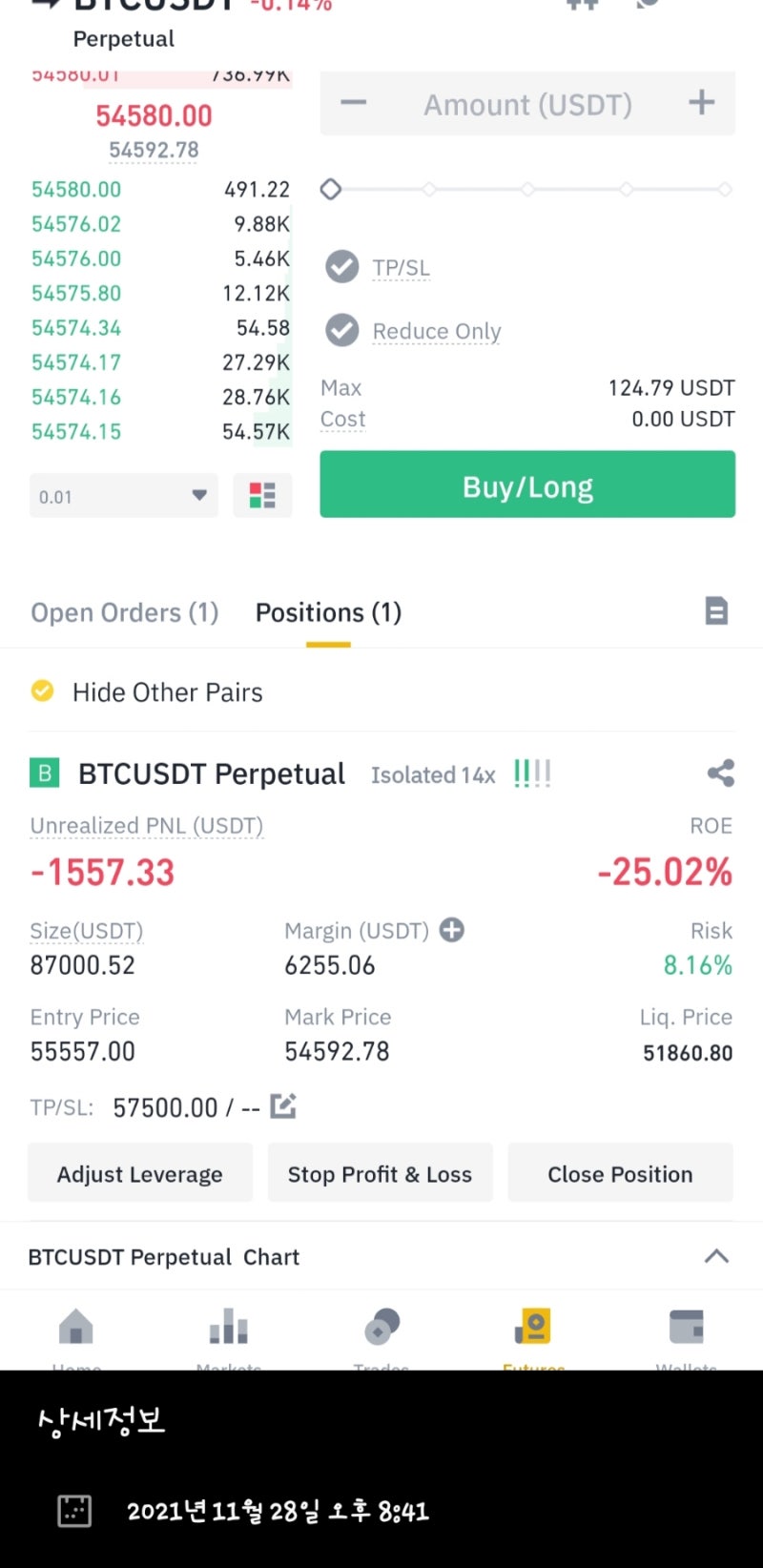Change the order book layout icon
Screen dimensions: 763x1568
click(262, 496)
